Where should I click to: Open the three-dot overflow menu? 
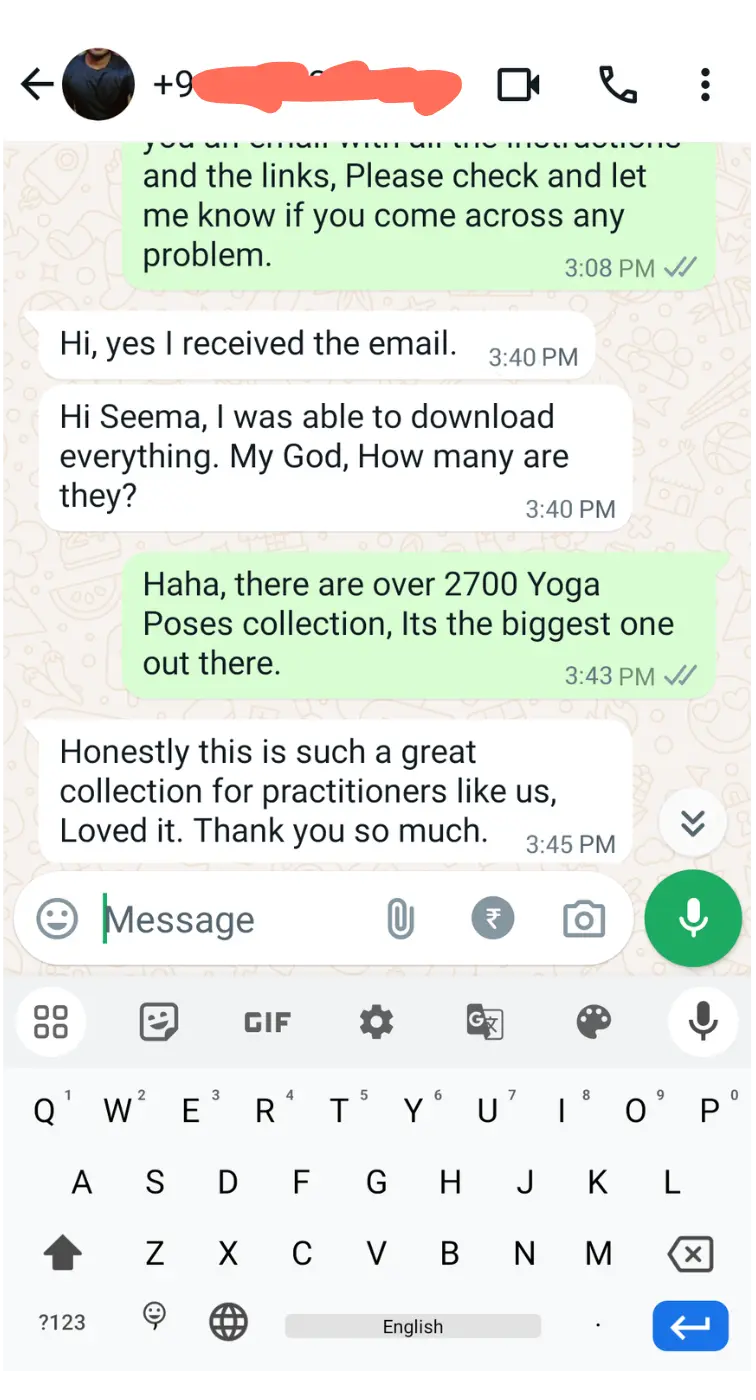click(x=705, y=85)
